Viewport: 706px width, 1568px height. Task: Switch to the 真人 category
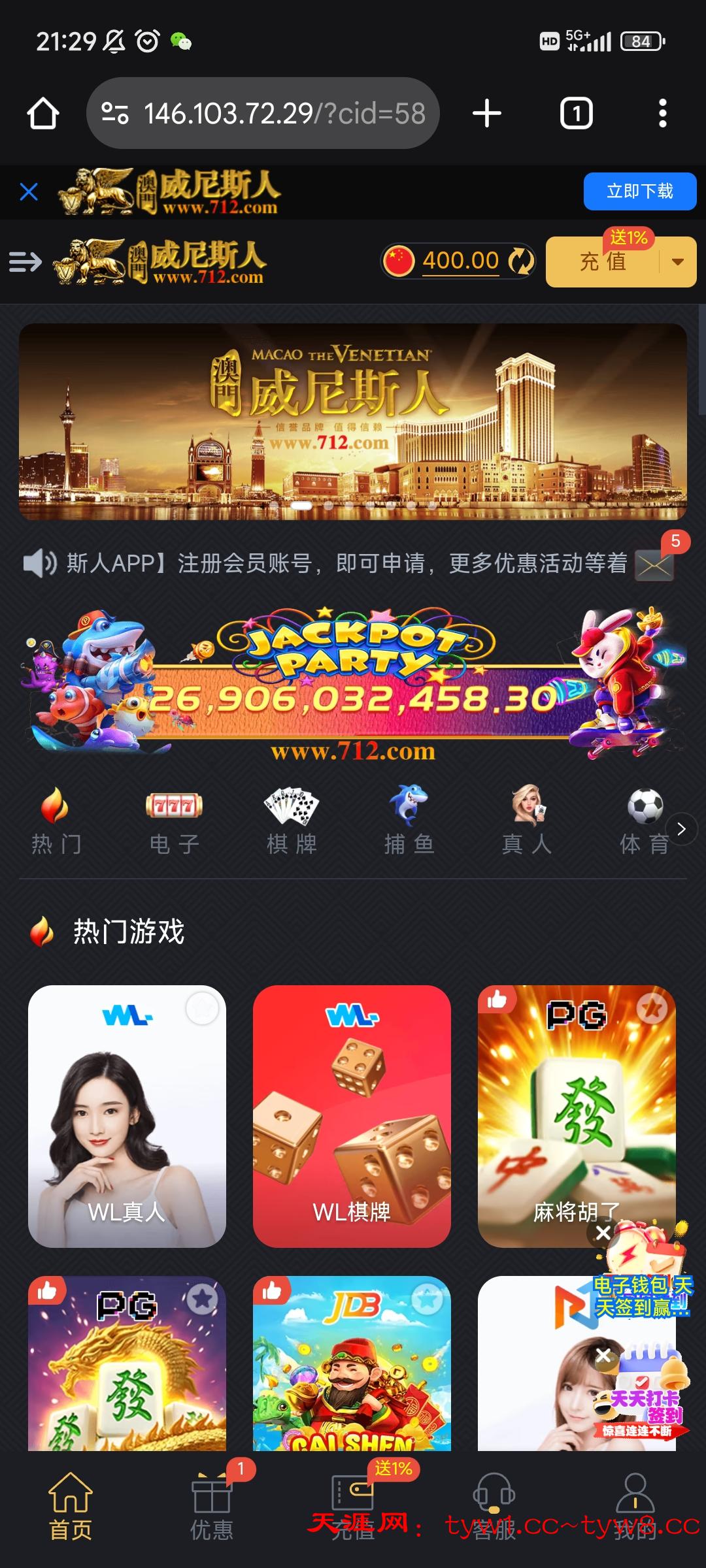tap(527, 821)
